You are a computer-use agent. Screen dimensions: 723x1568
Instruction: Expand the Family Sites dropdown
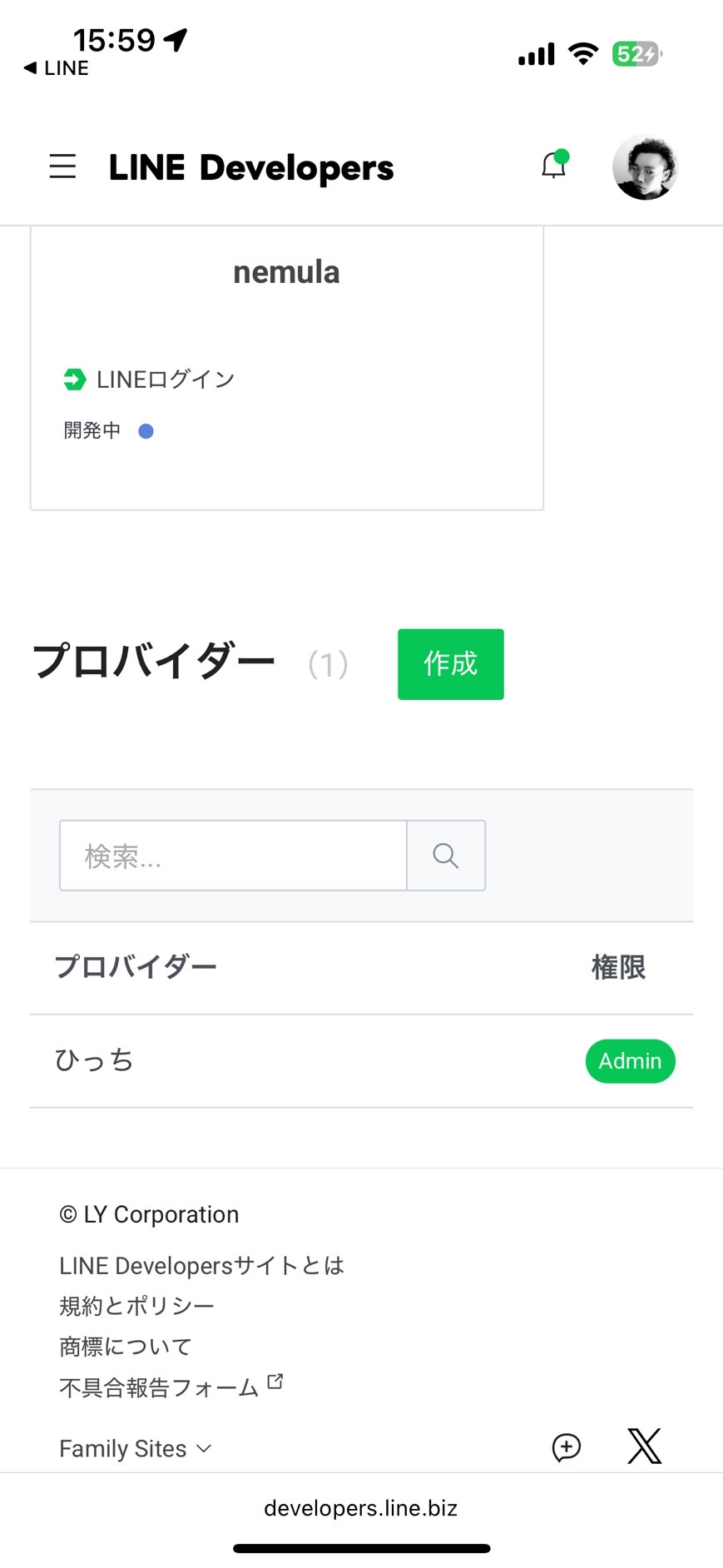(136, 1449)
